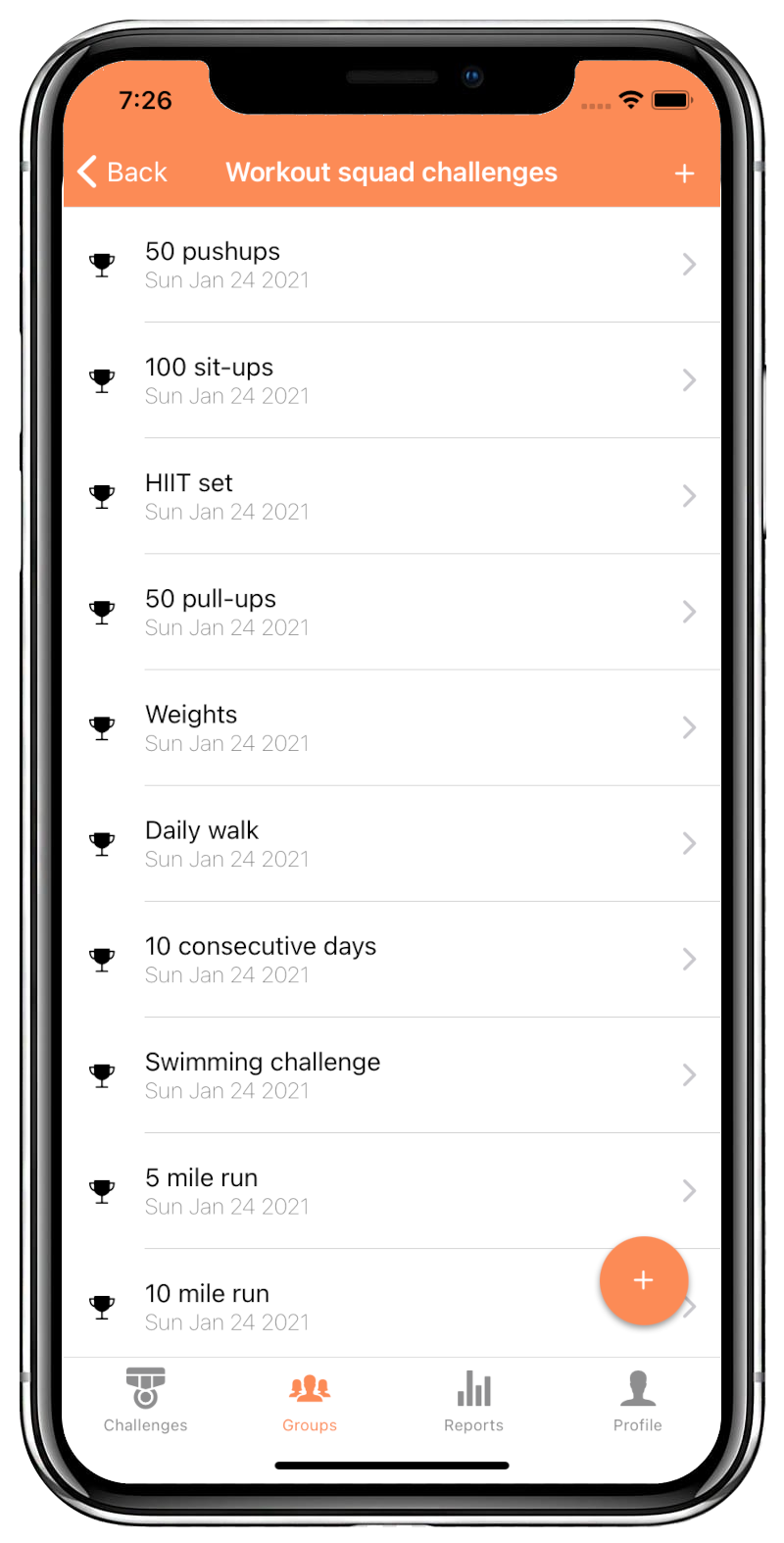Tap the plus icon in the header
The width and height of the screenshot is (784, 1543).
coord(684,174)
